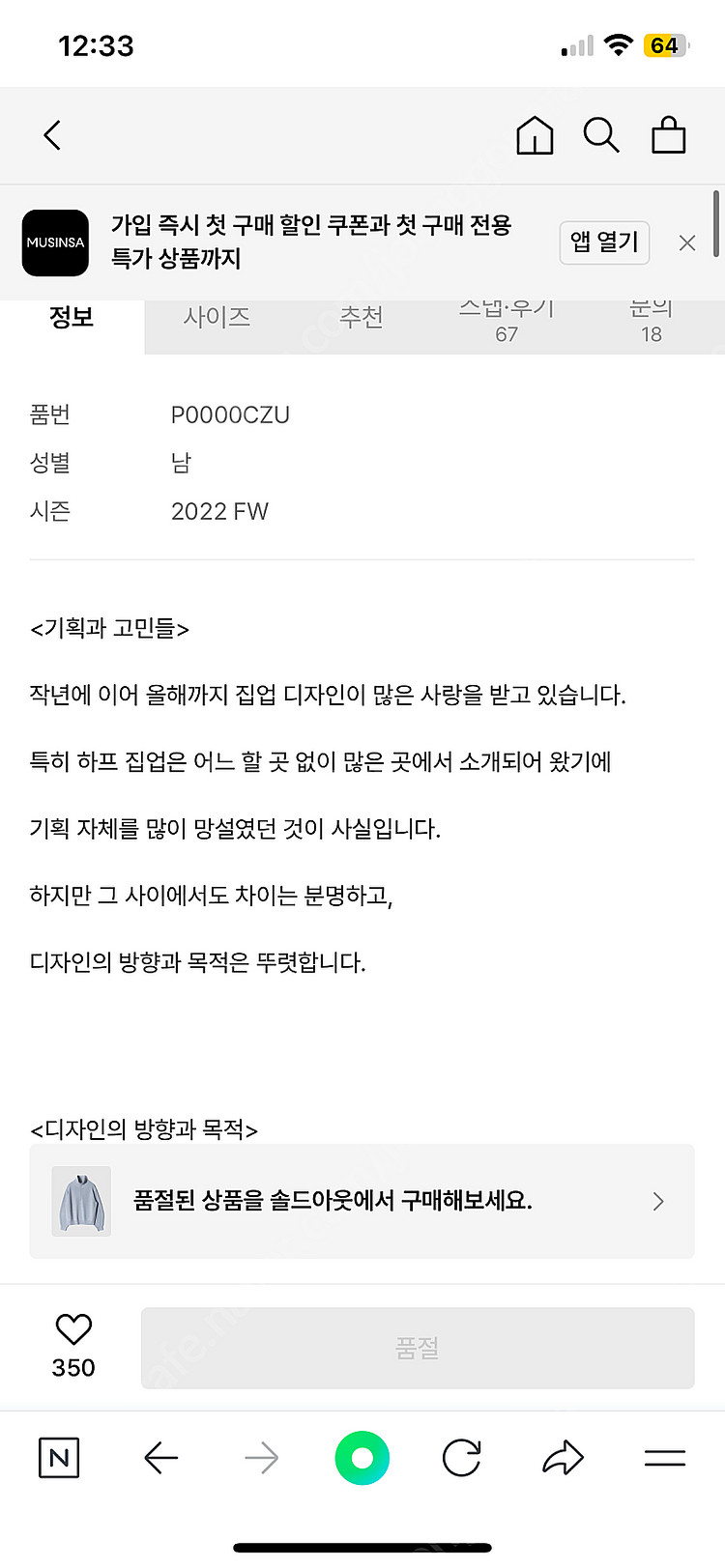This screenshot has width=725, height=1568.
Task: Switch to the 추천 tab
Action: pos(362,319)
